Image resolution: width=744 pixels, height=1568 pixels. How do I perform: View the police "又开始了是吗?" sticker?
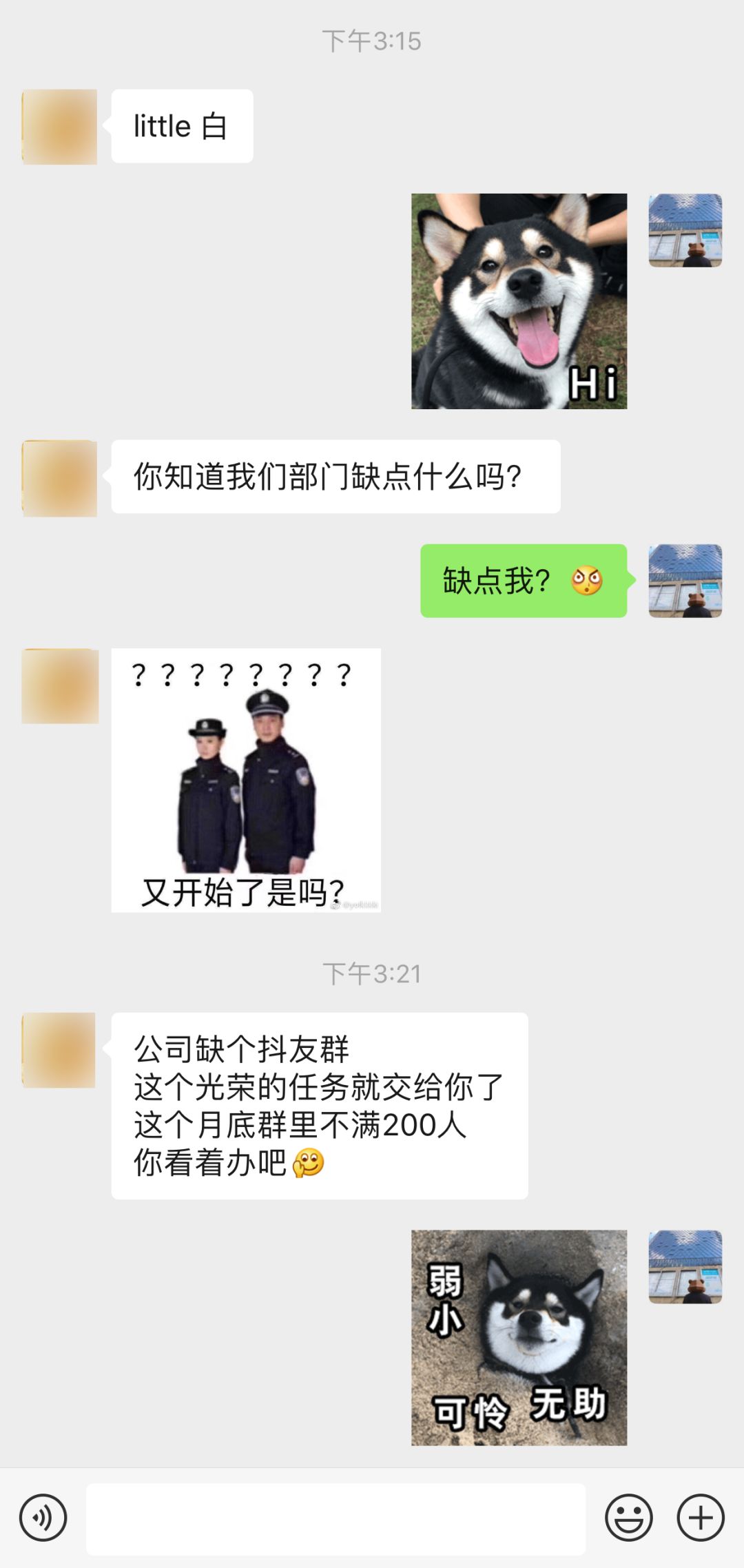246,780
